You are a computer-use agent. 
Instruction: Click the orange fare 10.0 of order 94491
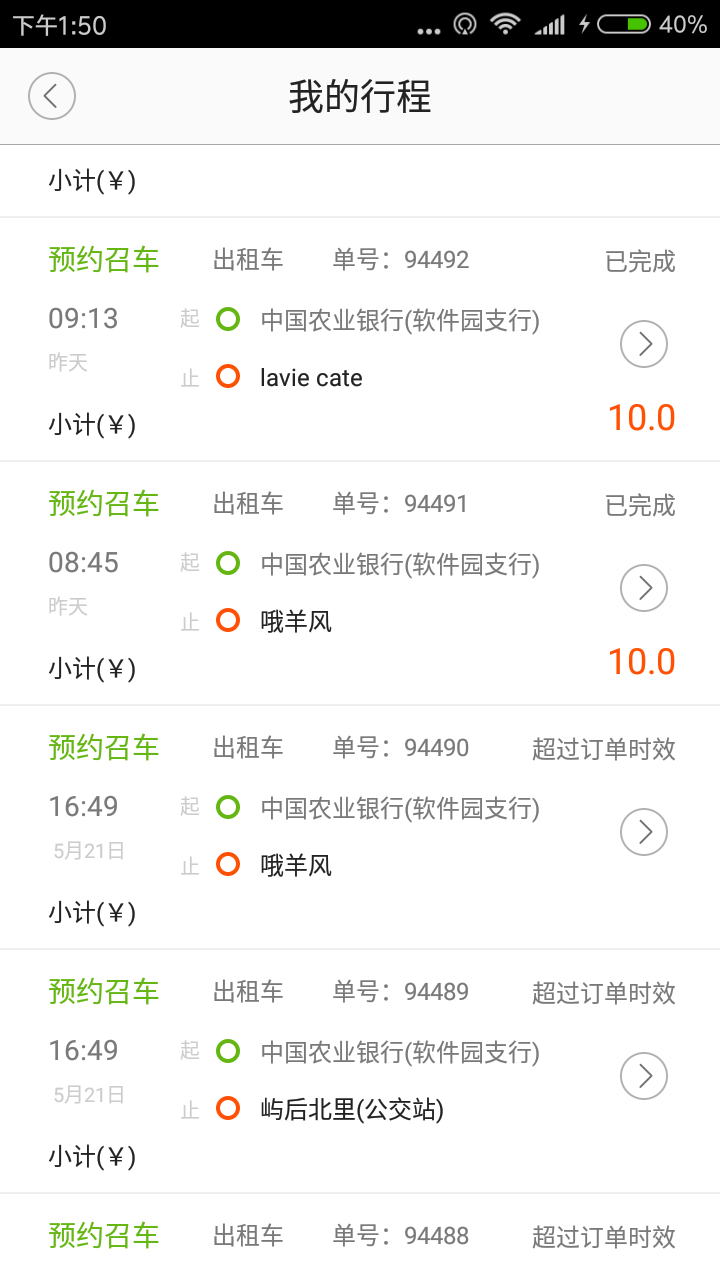click(x=641, y=660)
